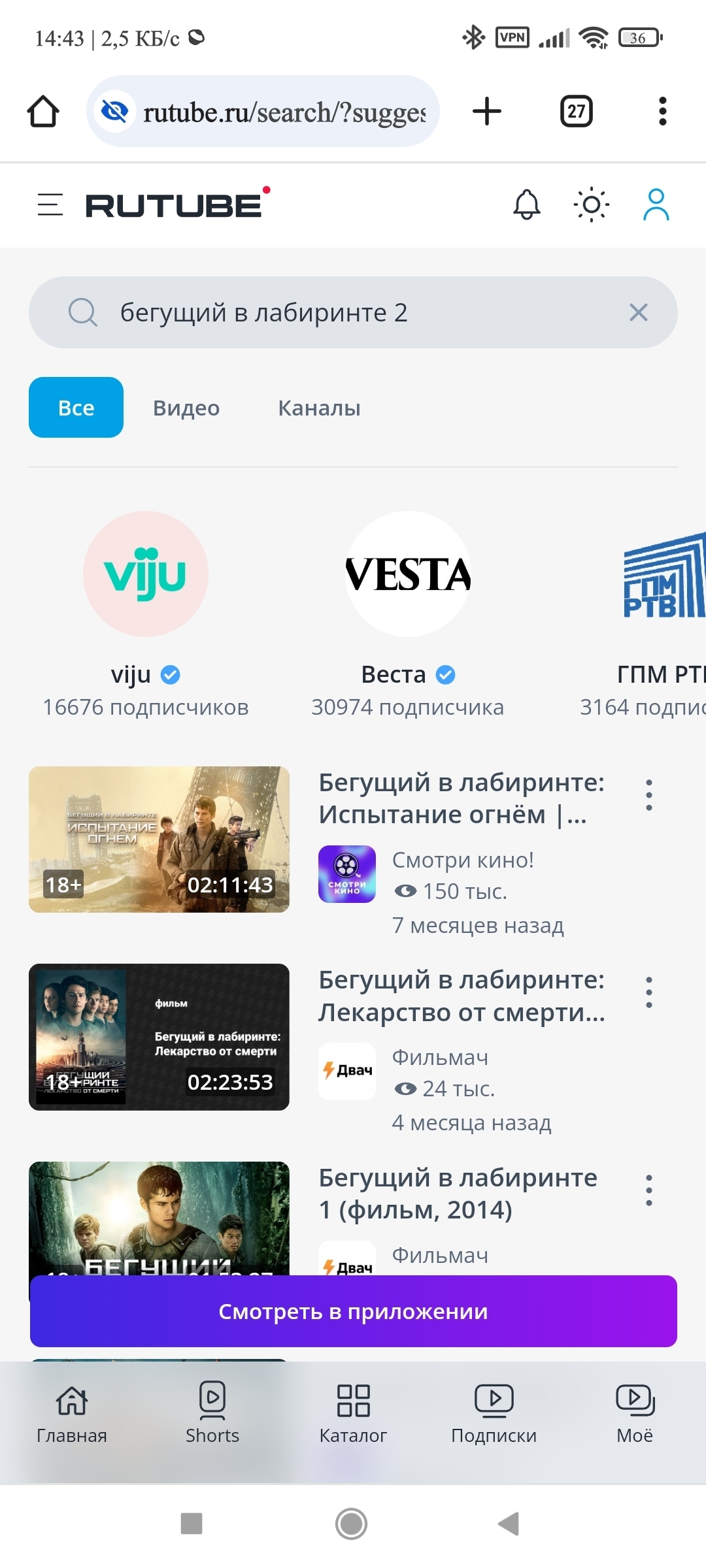Open options for the Лекарство от смерти video
This screenshot has height=1568, width=706.
[x=649, y=992]
